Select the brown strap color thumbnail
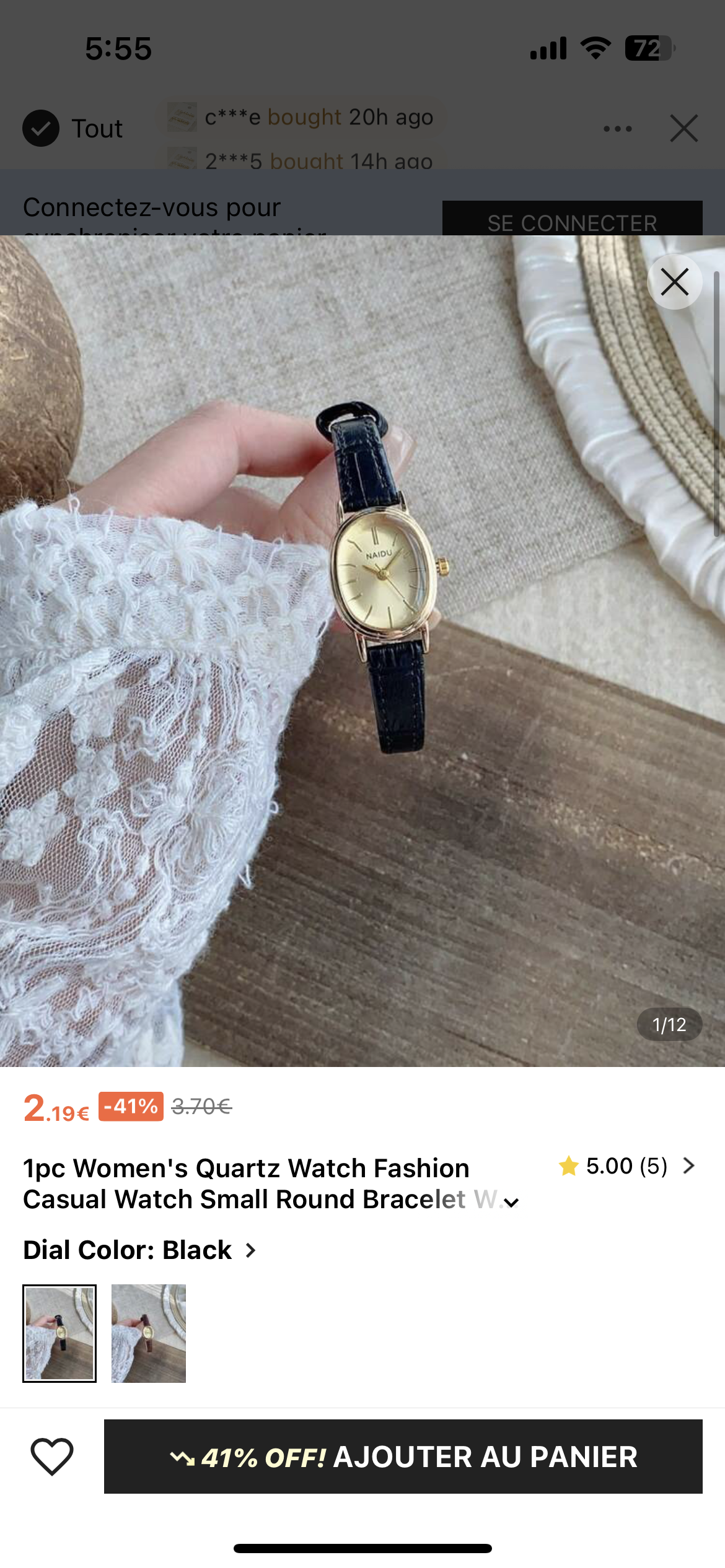The width and height of the screenshot is (725, 1568). coord(149,1333)
